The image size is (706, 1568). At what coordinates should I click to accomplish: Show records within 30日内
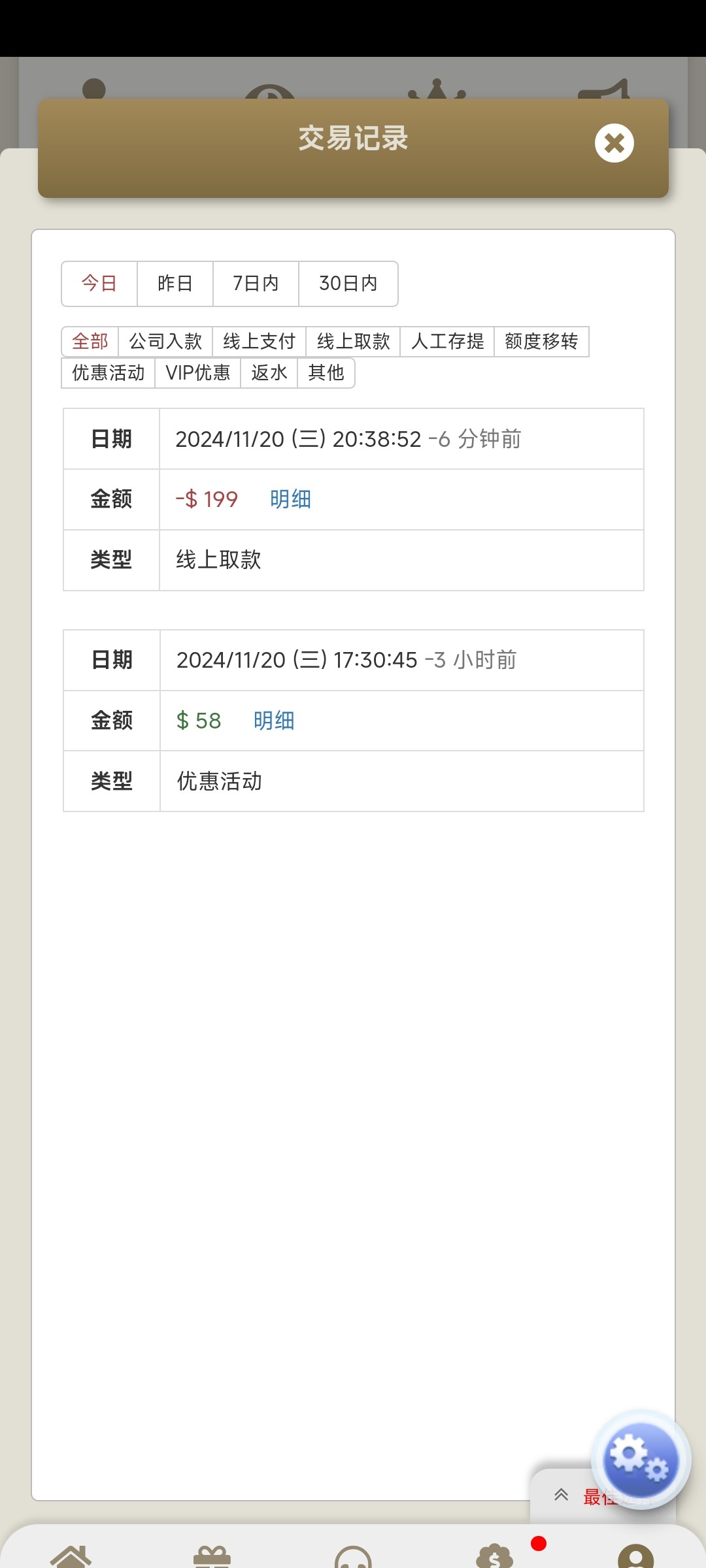348,284
